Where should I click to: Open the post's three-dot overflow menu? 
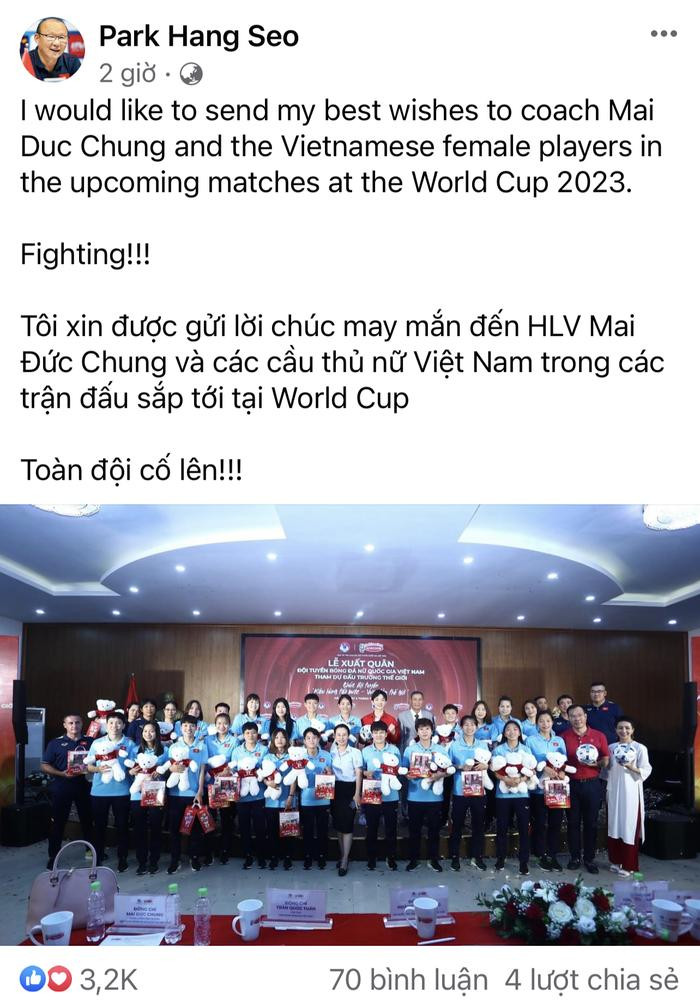(663, 34)
